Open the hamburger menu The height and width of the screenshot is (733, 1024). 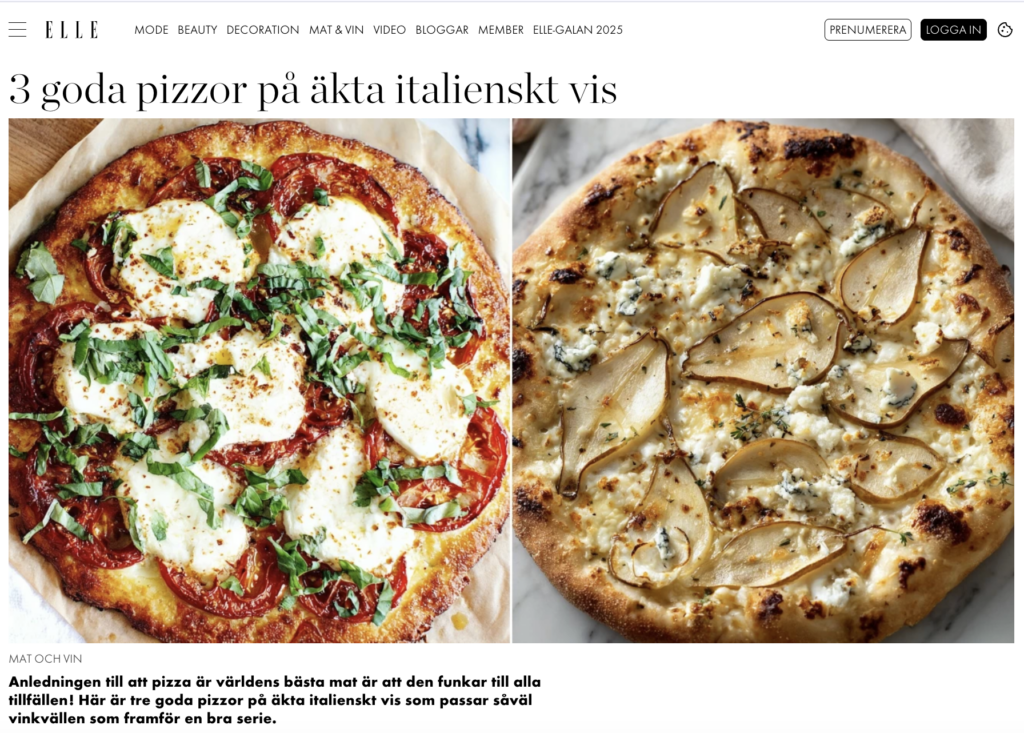(17, 30)
